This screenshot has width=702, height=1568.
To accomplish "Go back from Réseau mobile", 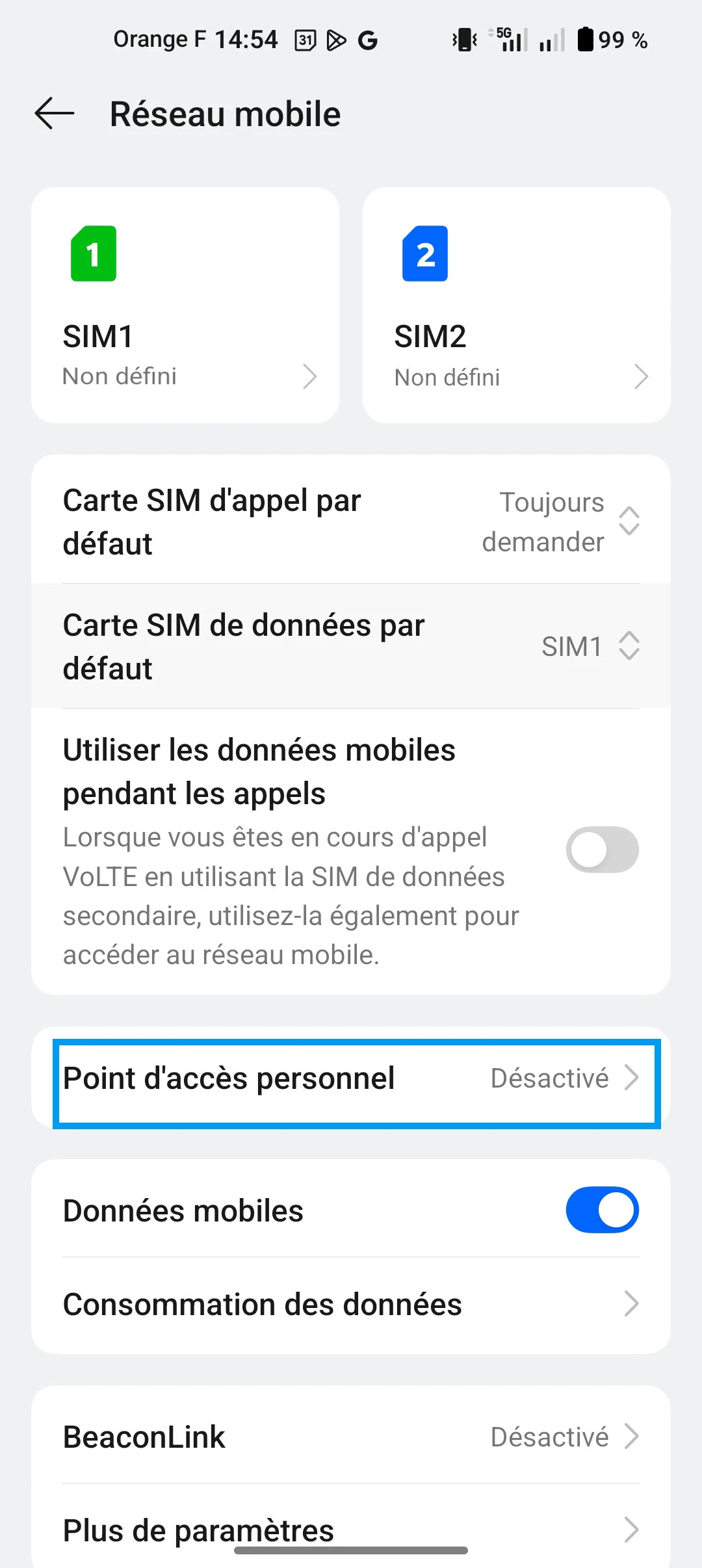I will click(x=55, y=114).
